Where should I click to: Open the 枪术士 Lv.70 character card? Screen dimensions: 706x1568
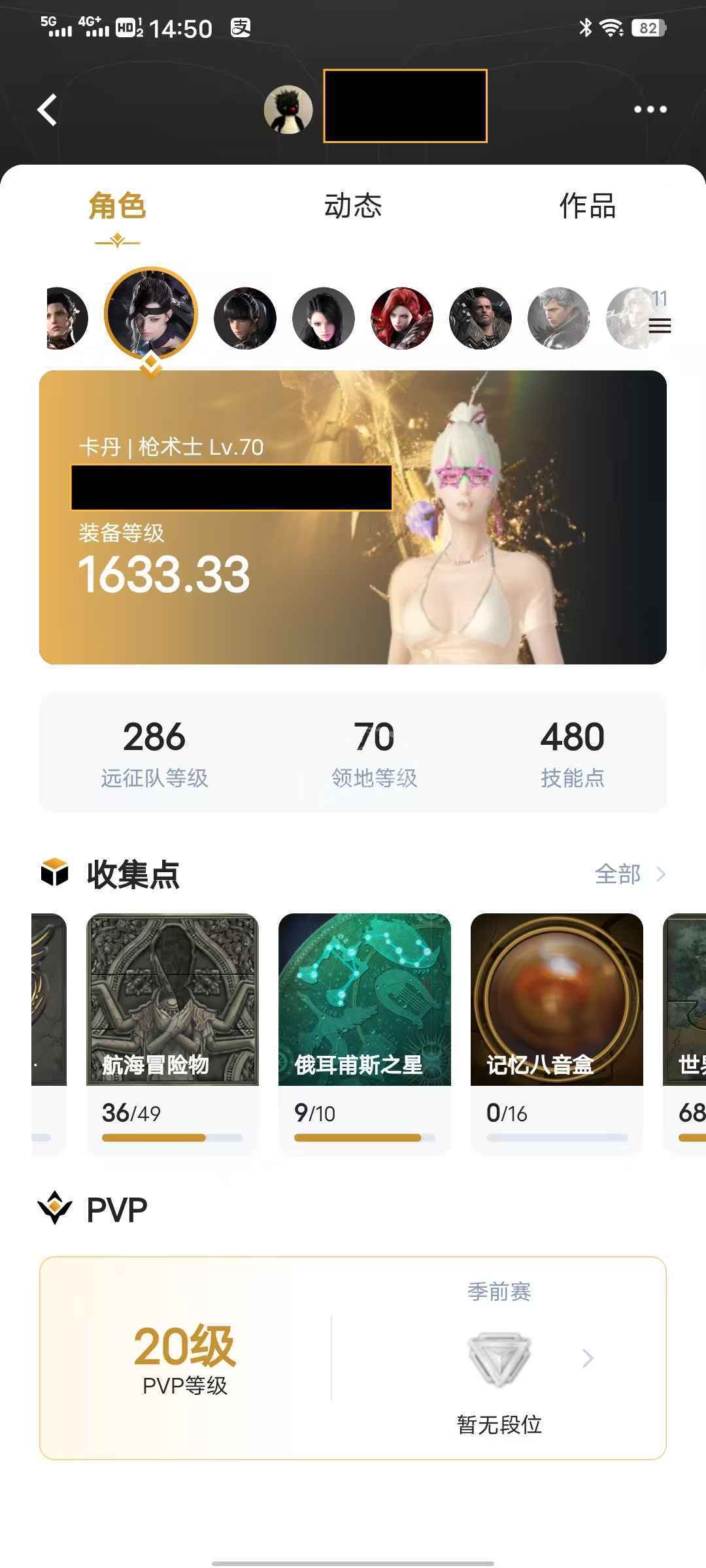coord(353,517)
